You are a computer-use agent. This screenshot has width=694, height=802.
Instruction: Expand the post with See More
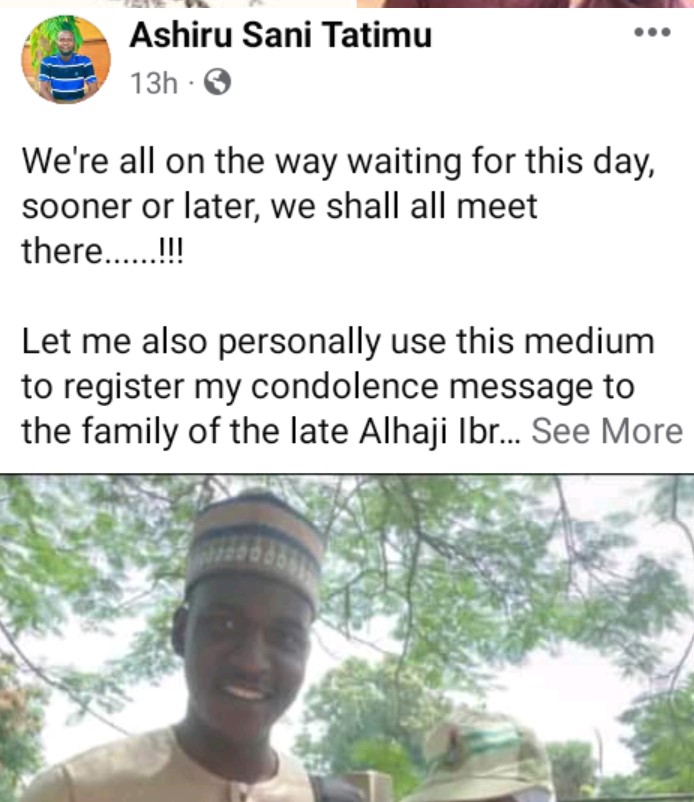point(606,431)
